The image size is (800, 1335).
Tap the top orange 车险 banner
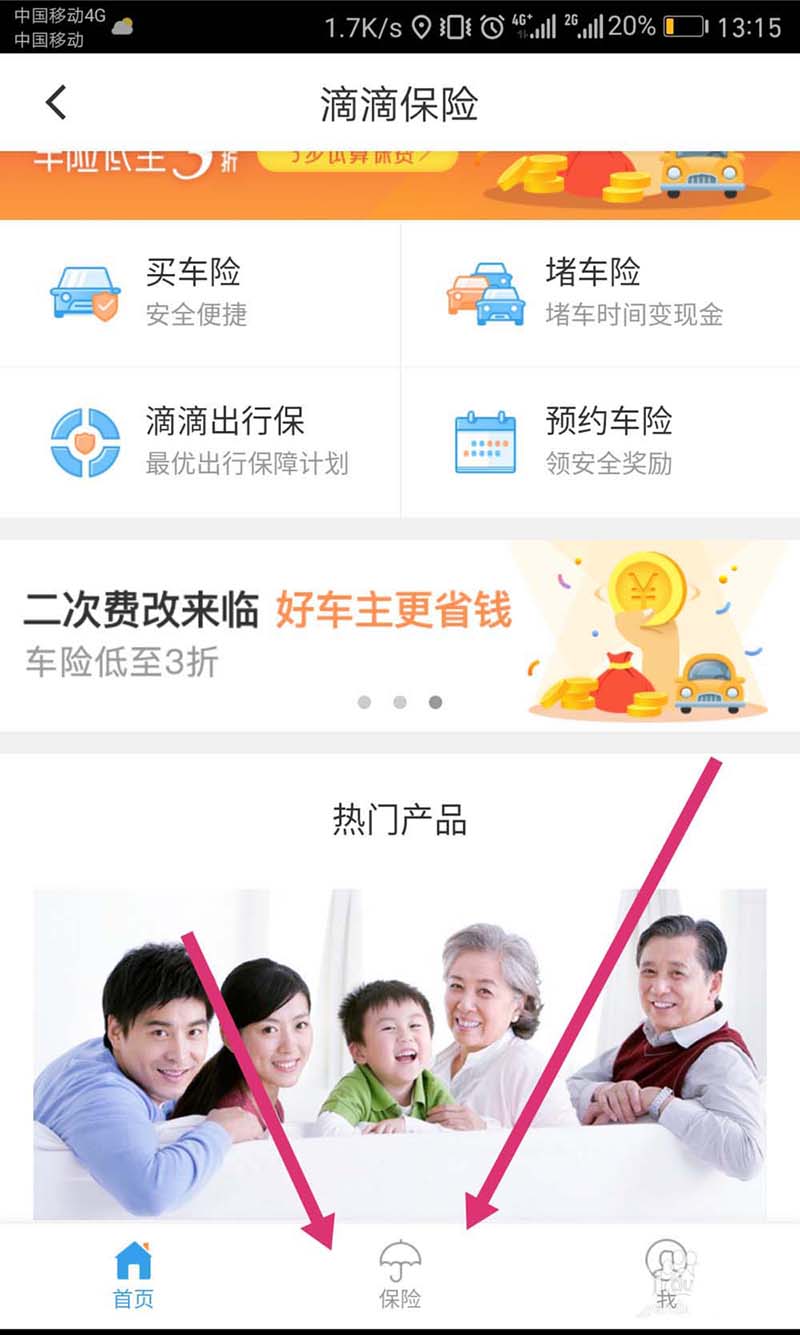click(x=400, y=182)
